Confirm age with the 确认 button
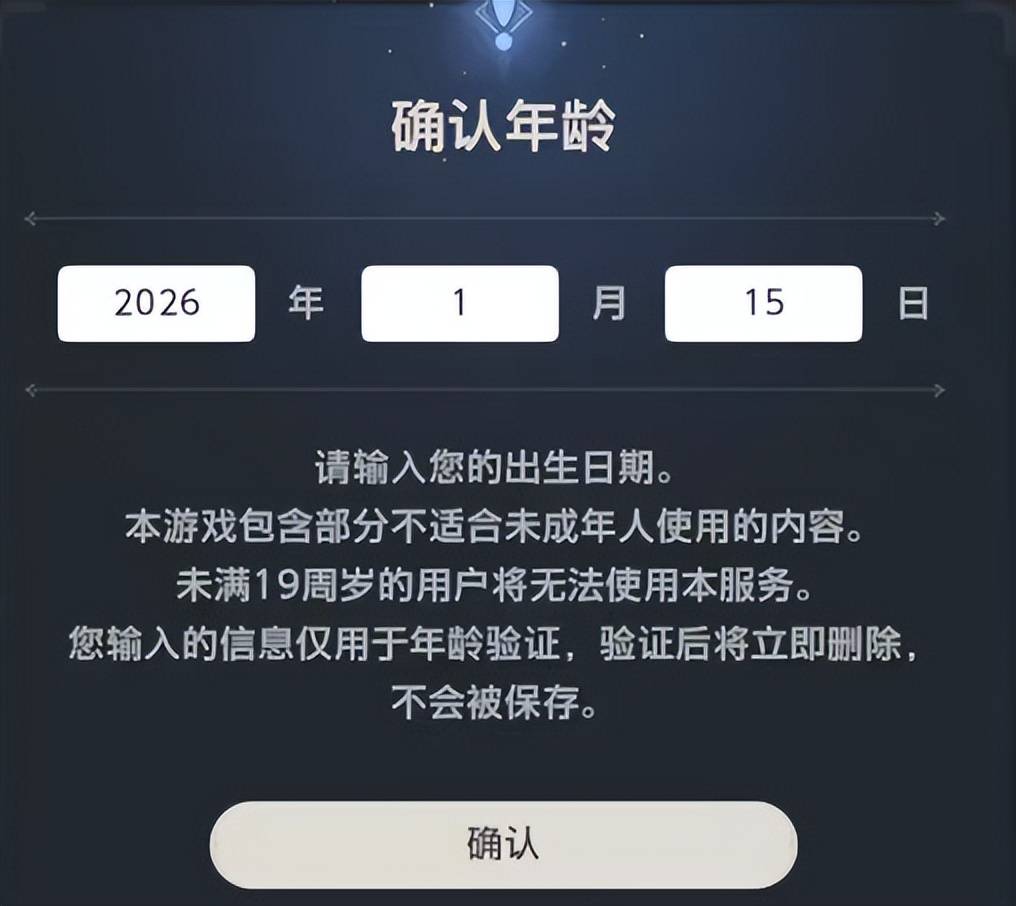 (x=503, y=844)
